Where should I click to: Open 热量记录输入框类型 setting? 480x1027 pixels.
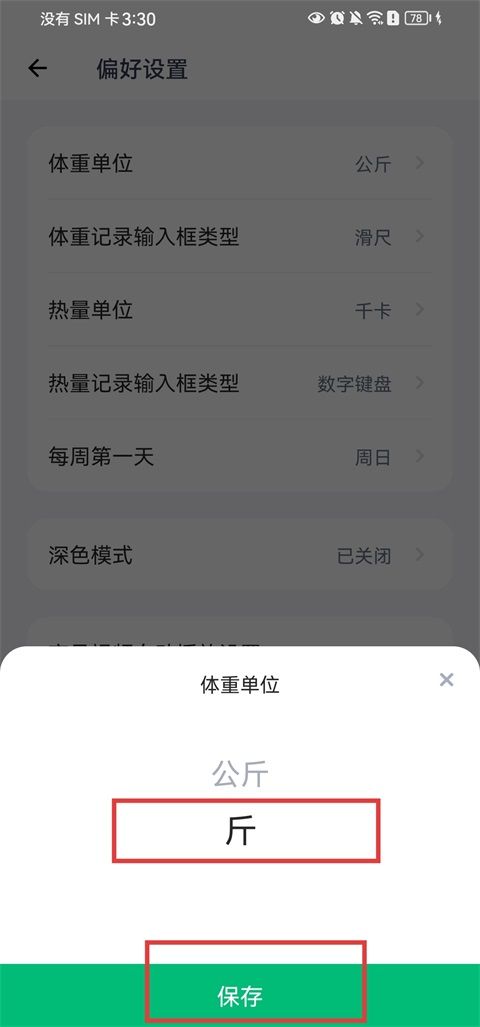point(240,383)
